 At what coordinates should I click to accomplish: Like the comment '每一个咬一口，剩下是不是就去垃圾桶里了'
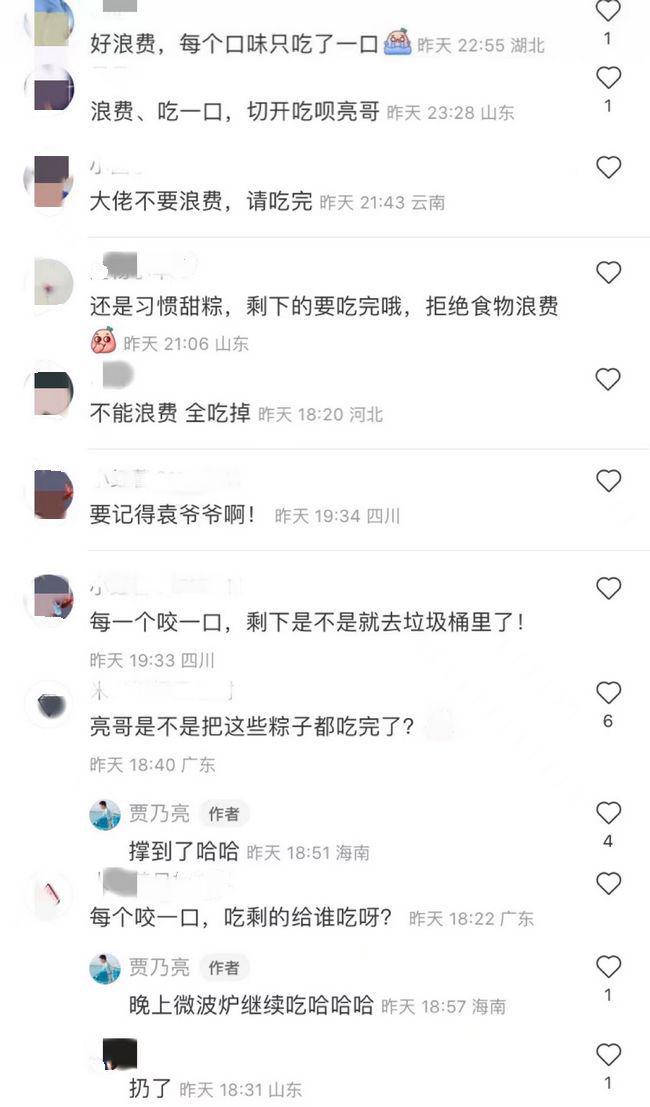click(x=608, y=588)
